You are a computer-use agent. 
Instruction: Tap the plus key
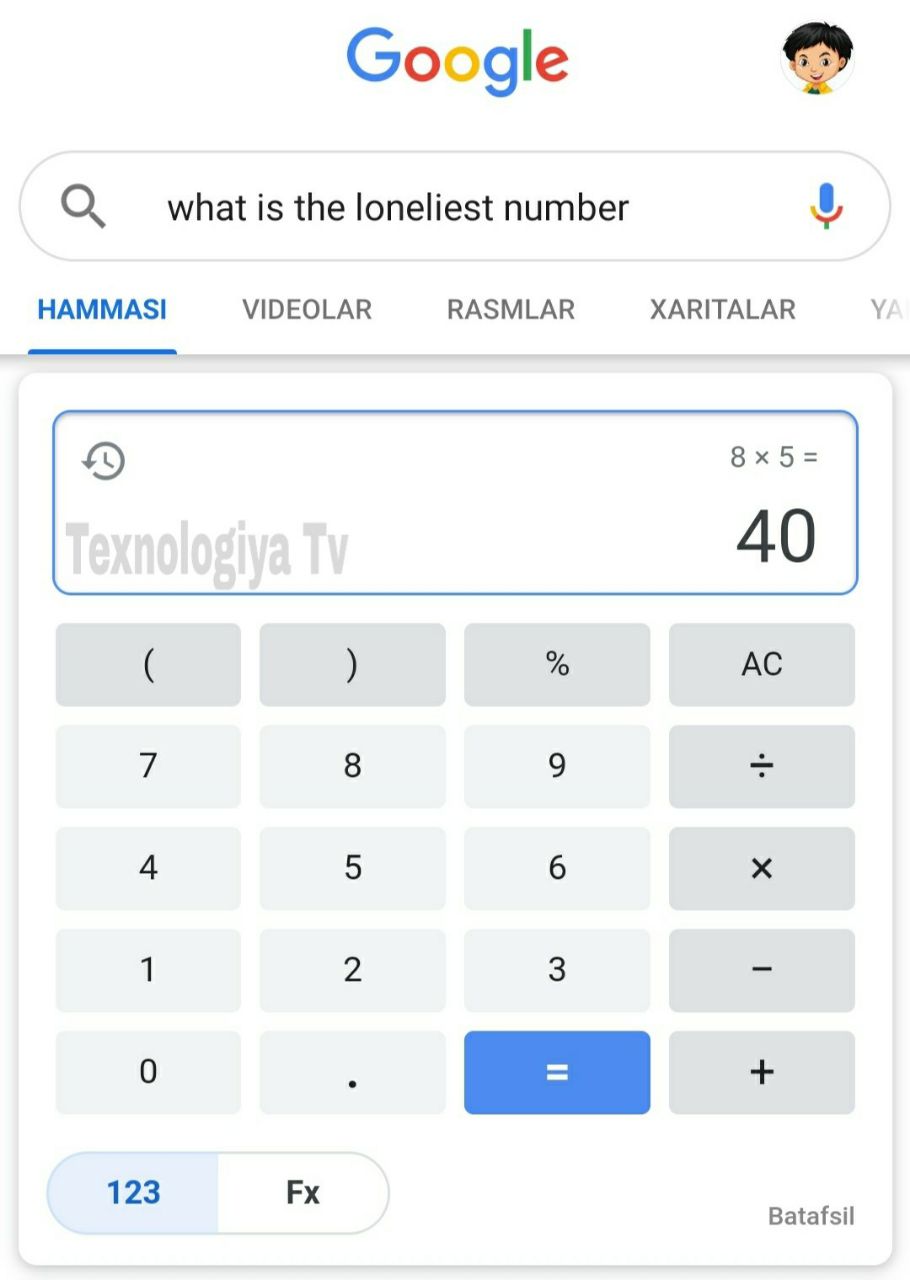pos(761,1072)
